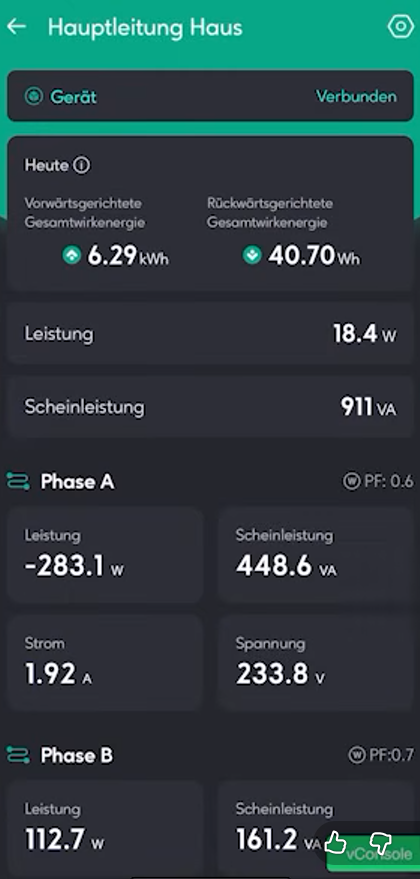
Task: Tap the thumbs down feedback icon
Action: 380,841
